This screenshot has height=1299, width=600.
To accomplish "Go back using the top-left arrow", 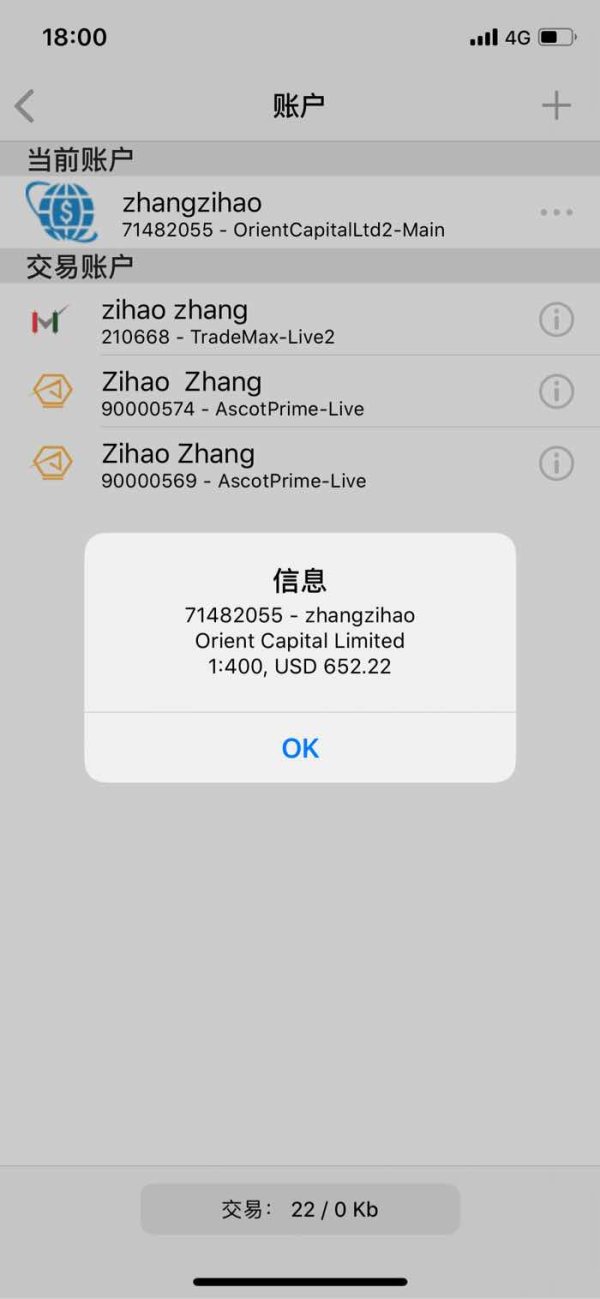I will point(25,106).
